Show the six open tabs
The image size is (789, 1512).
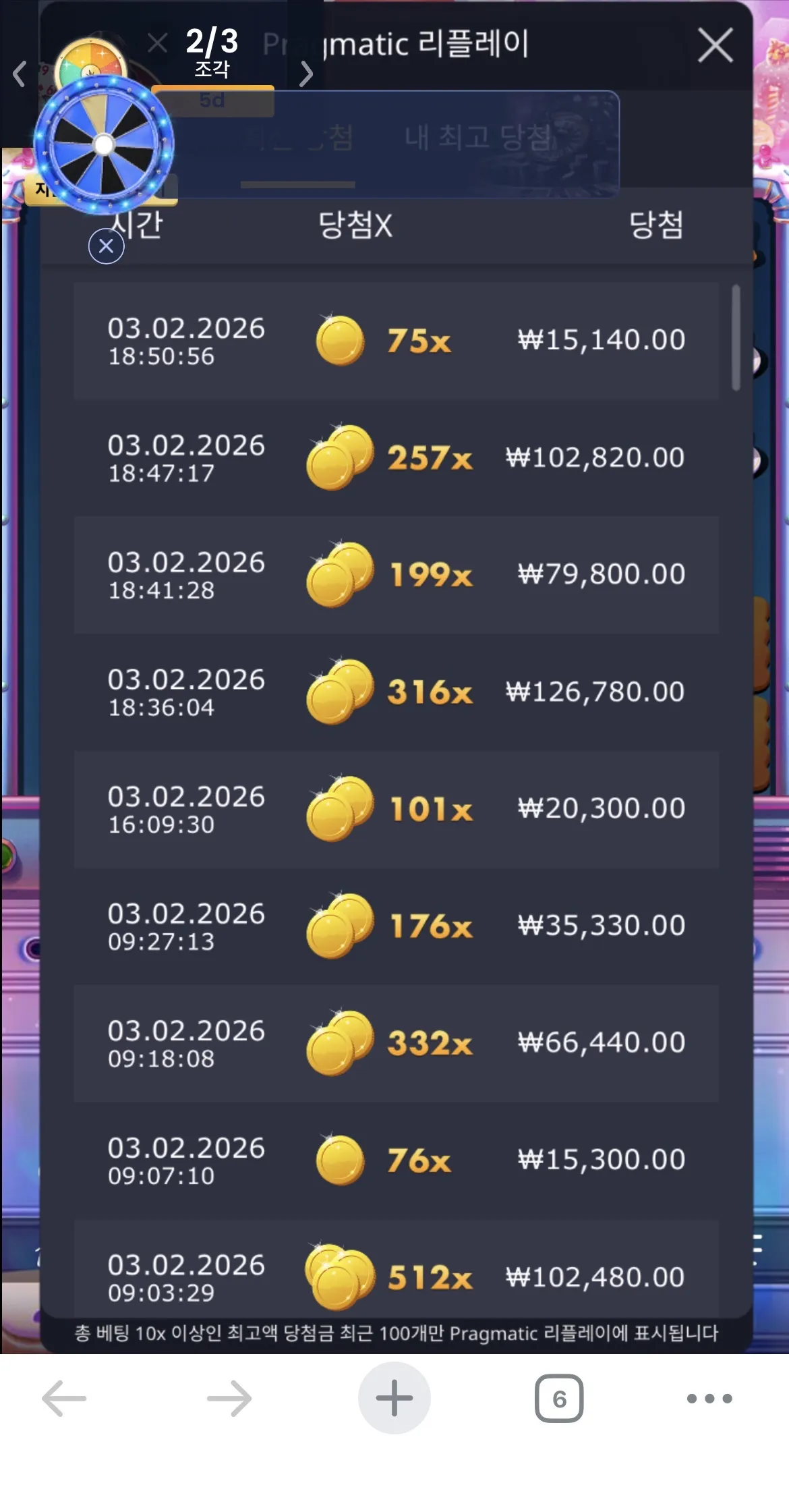559,1398
